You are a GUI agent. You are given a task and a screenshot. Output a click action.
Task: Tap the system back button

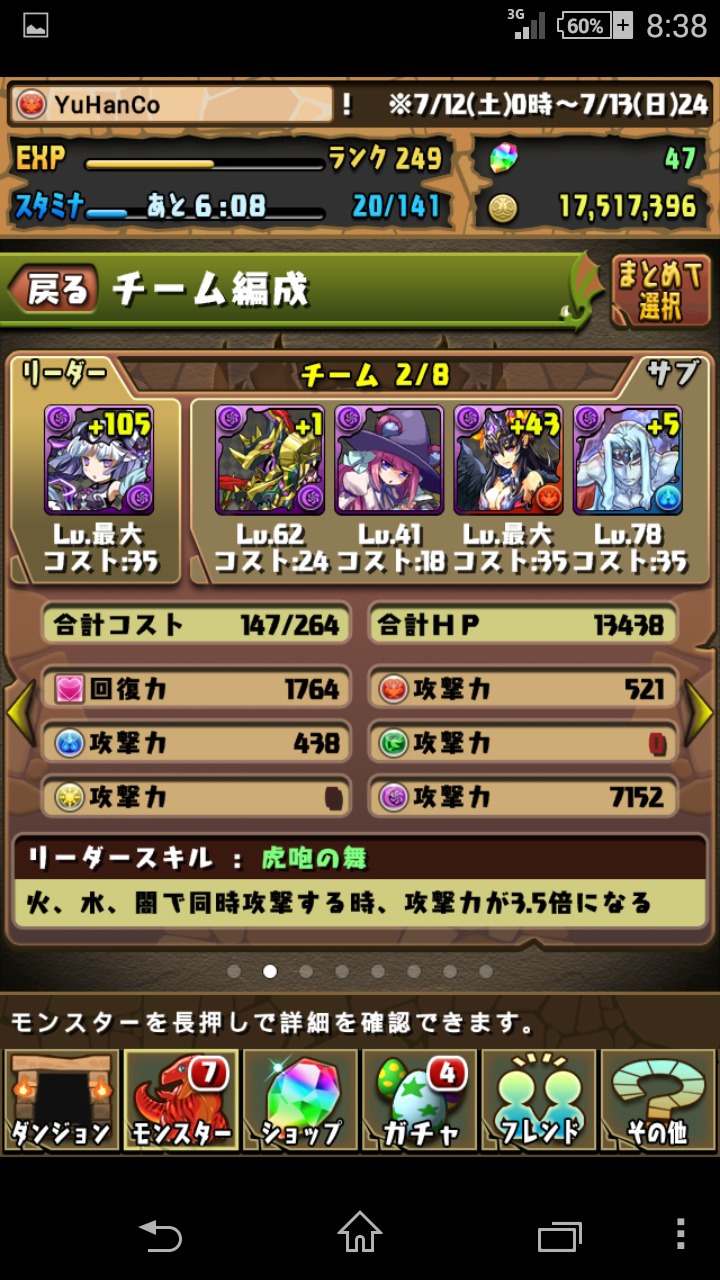160,1234
